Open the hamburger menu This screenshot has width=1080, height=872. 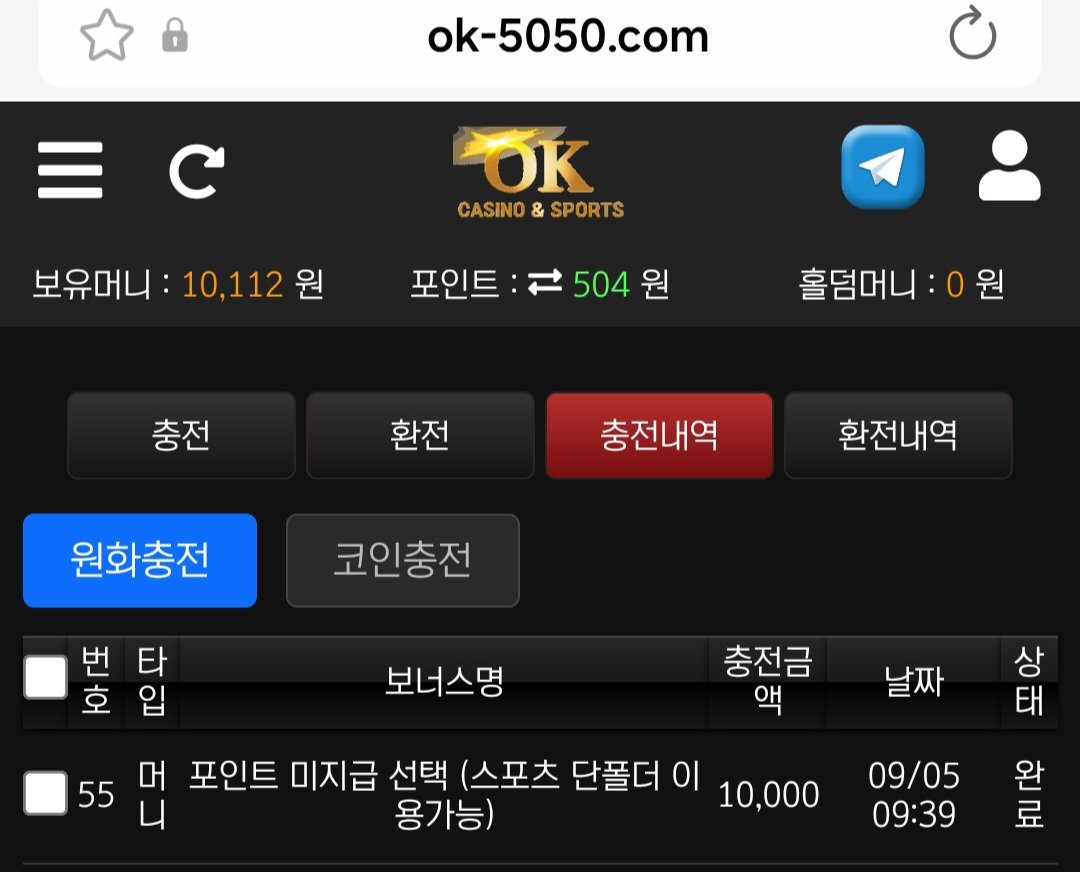[70, 170]
